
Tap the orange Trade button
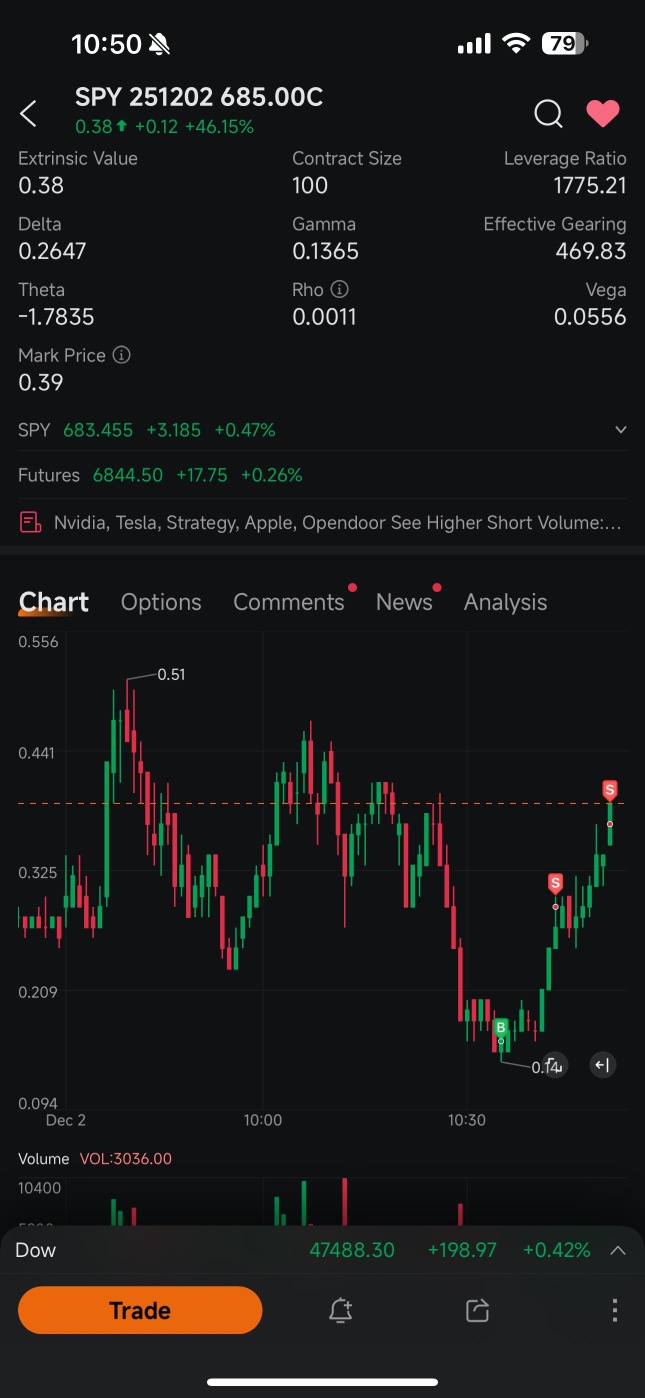tap(140, 1310)
